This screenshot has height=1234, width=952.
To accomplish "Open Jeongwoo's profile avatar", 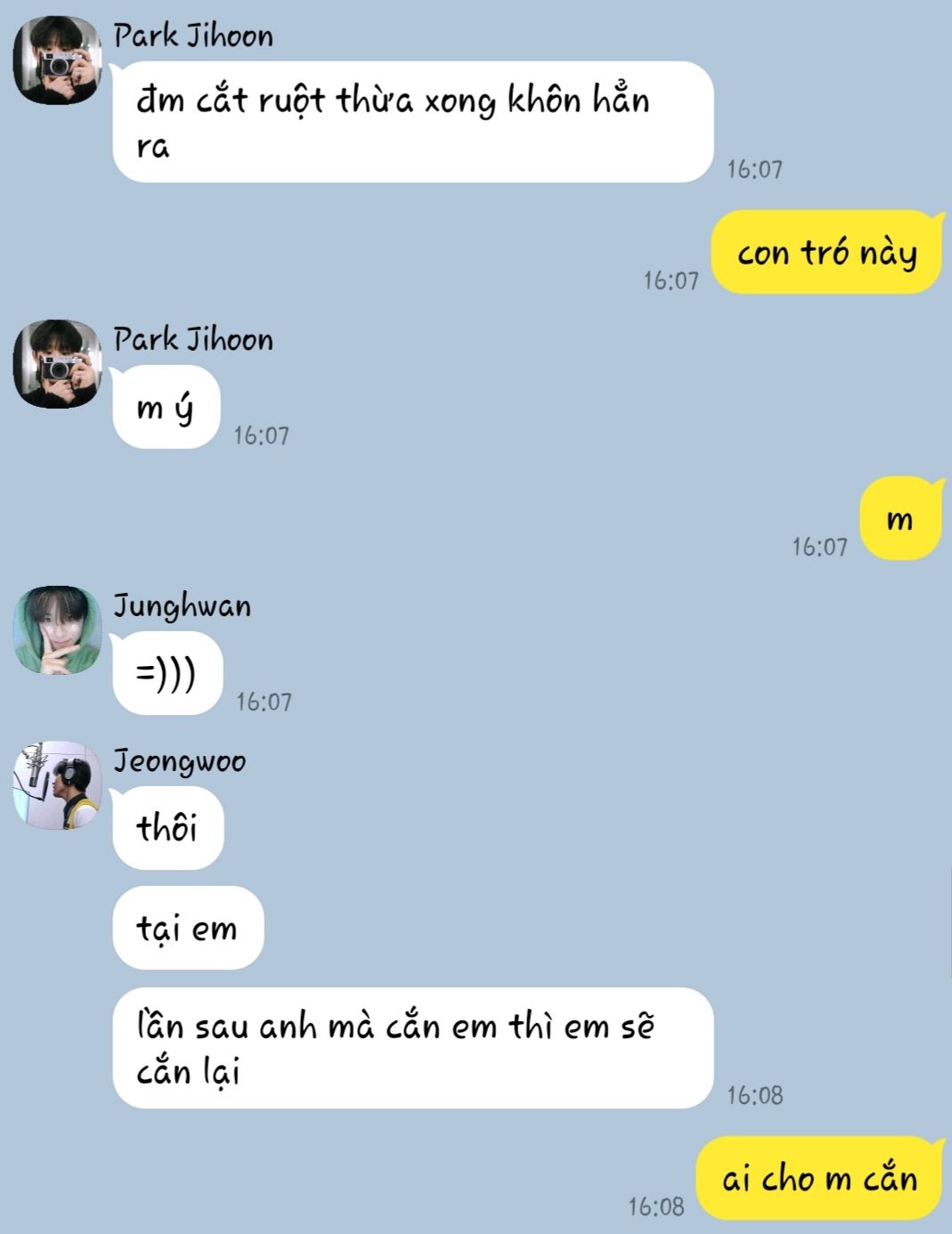I will click(x=57, y=784).
